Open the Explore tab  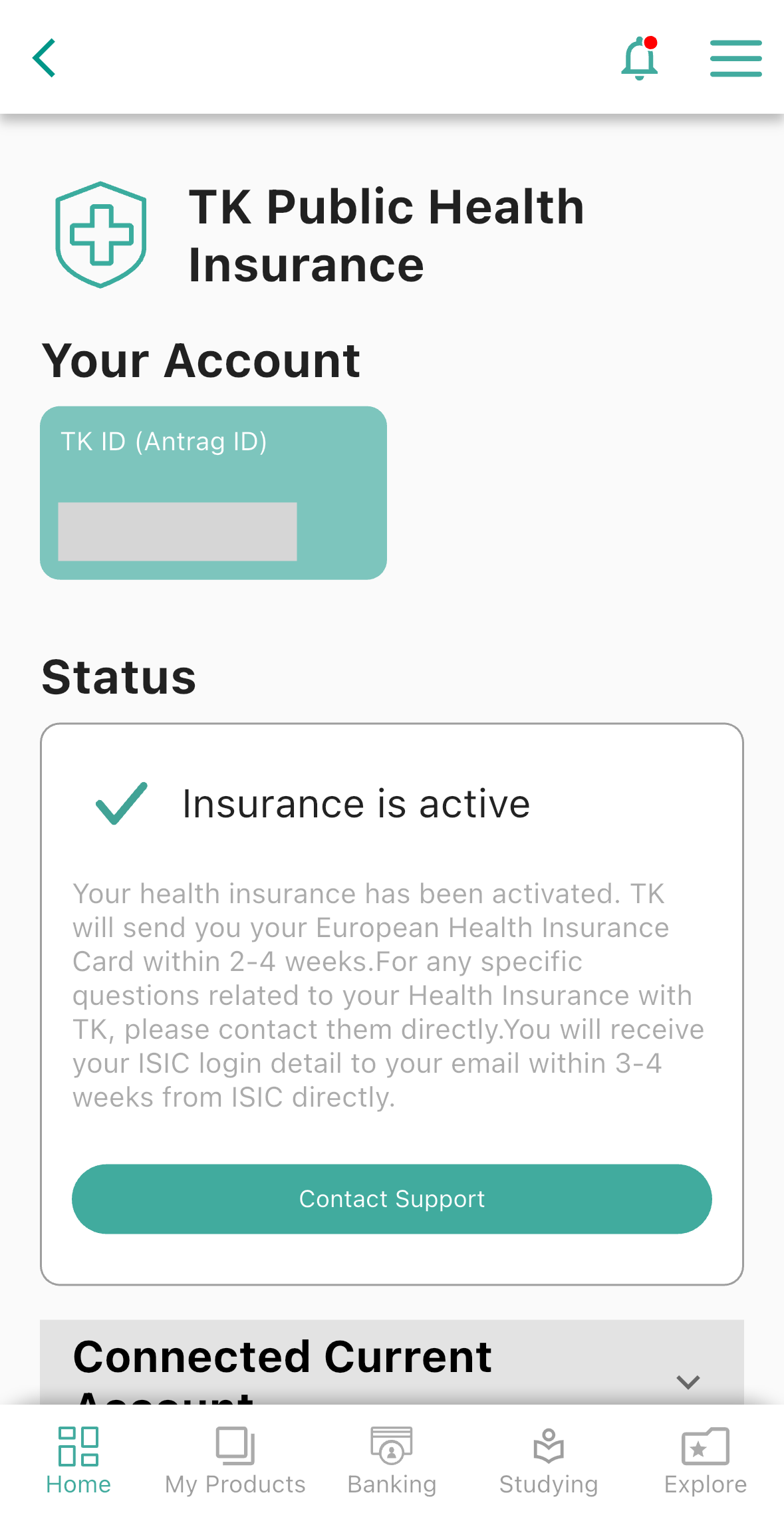pyautogui.click(x=705, y=1461)
